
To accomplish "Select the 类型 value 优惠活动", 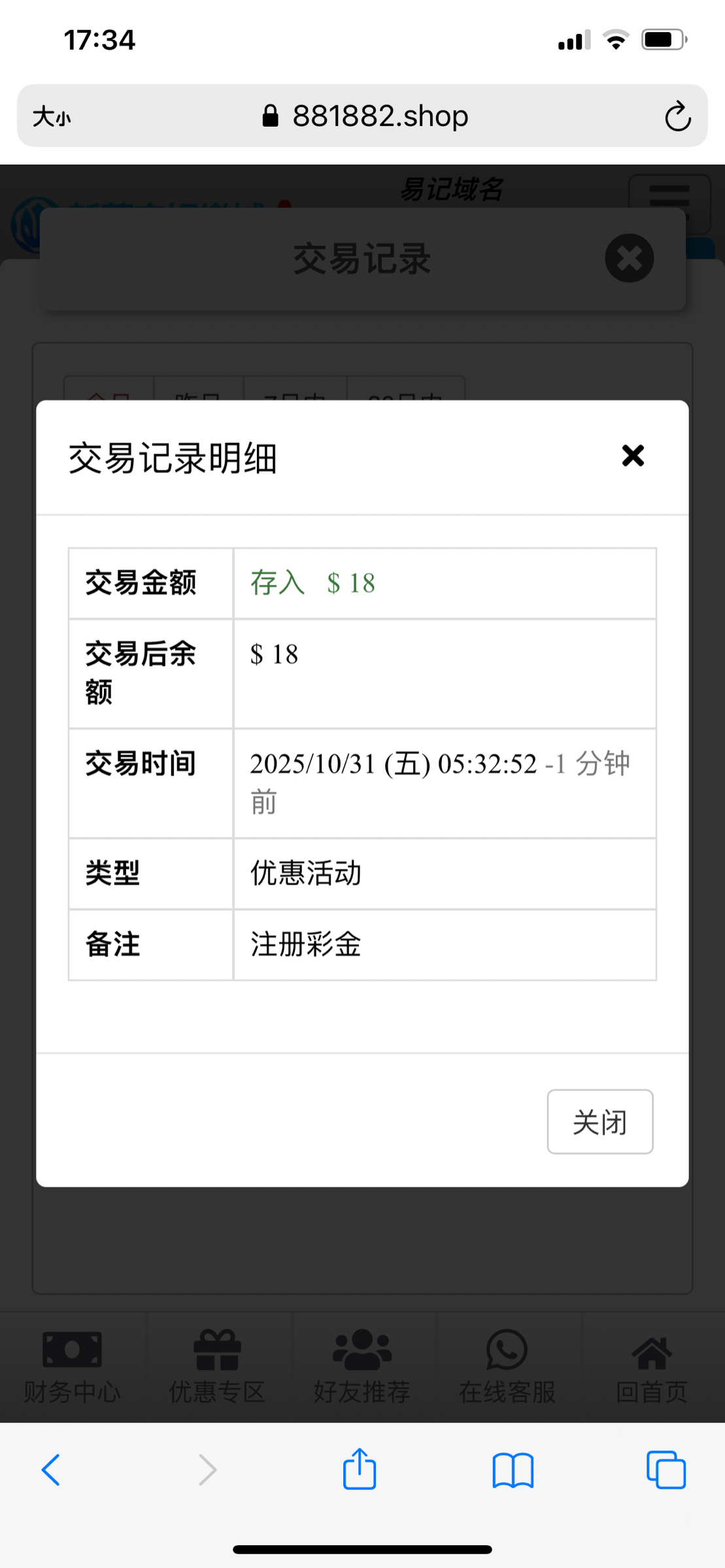I will (305, 873).
